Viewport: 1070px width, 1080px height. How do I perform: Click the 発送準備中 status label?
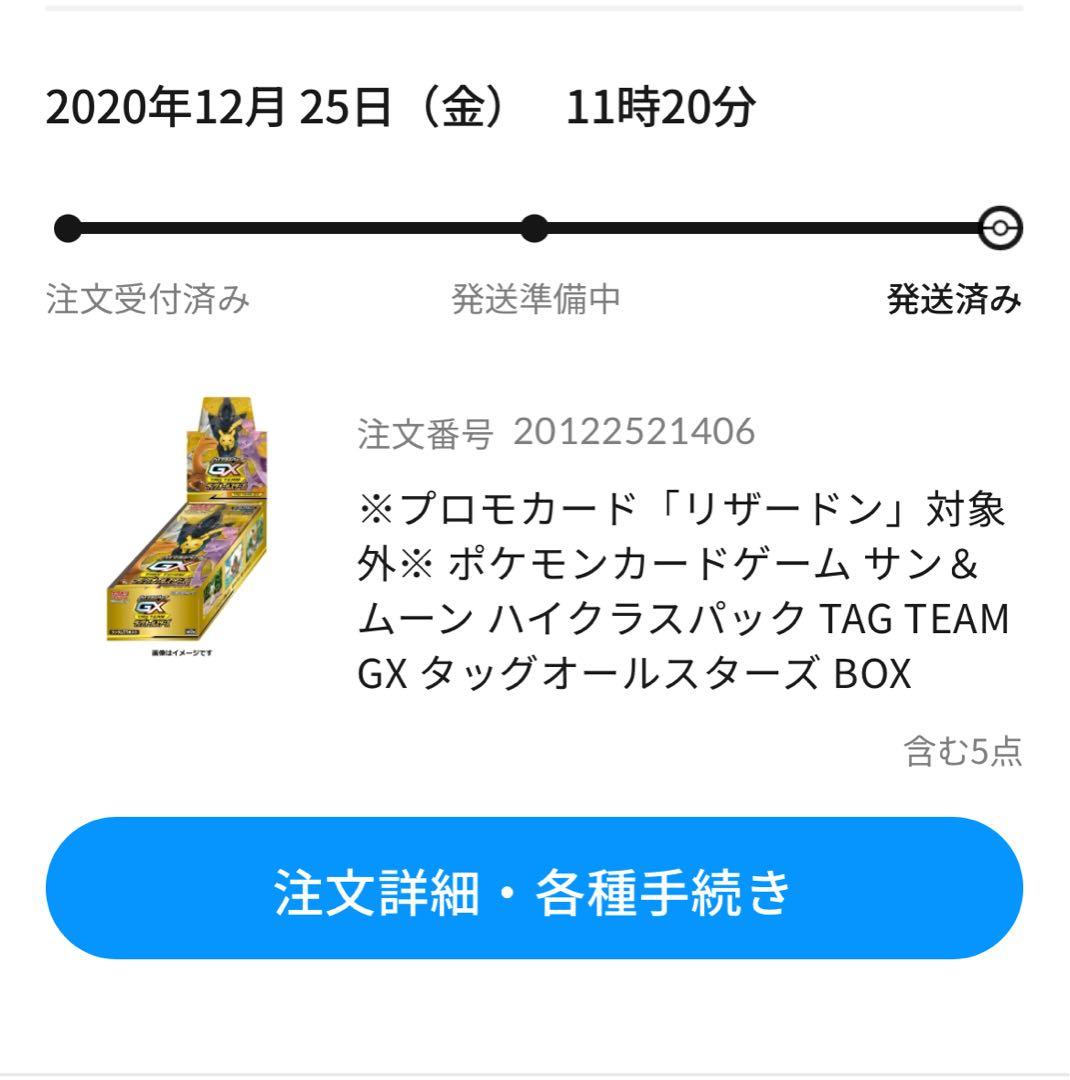(x=535, y=295)
